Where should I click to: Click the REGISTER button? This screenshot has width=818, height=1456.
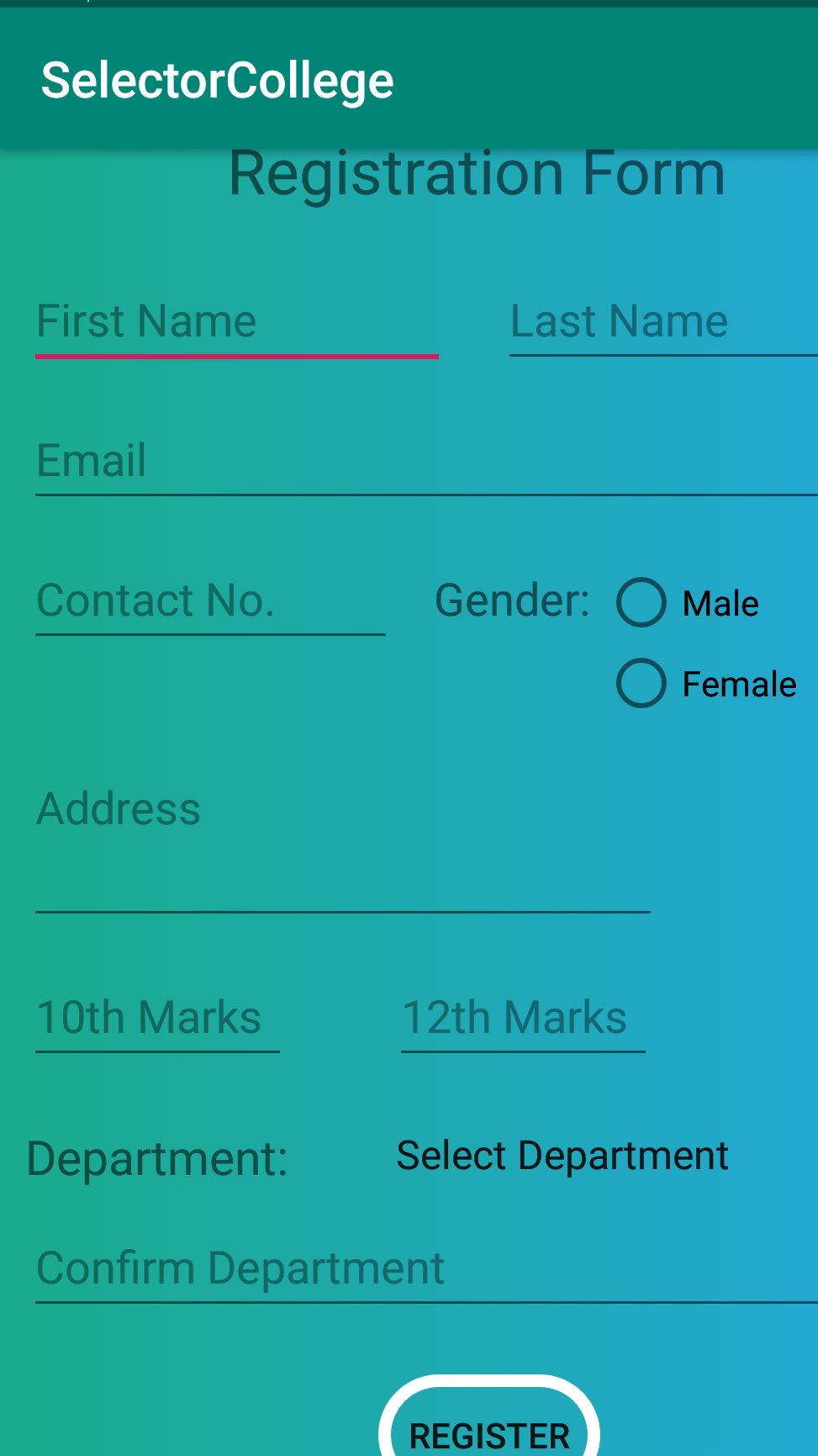pos(488,1435)
